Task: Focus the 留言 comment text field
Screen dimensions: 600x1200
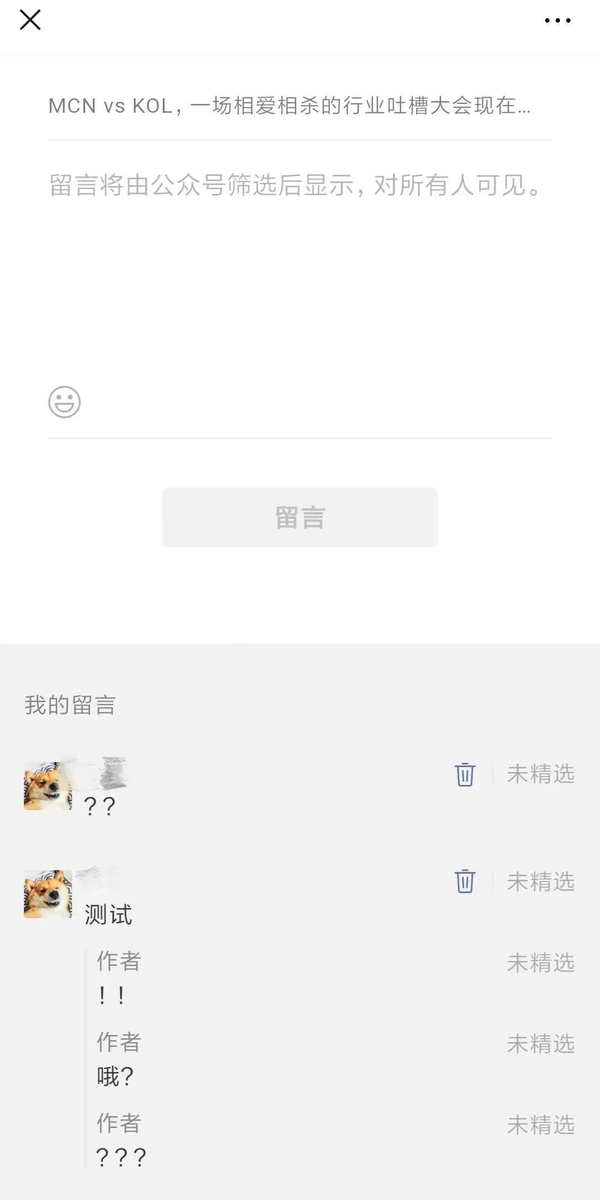Action: (x=298, y=260)
